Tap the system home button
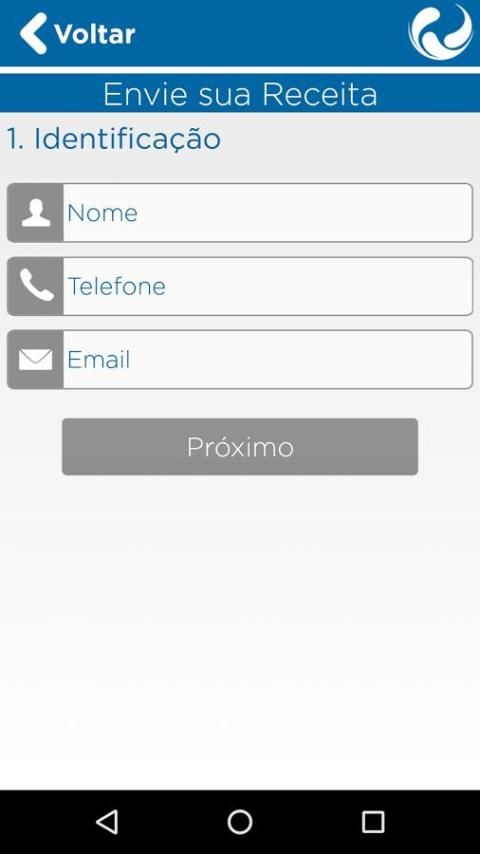The image size is (480, 854). [x=240, y=821]
